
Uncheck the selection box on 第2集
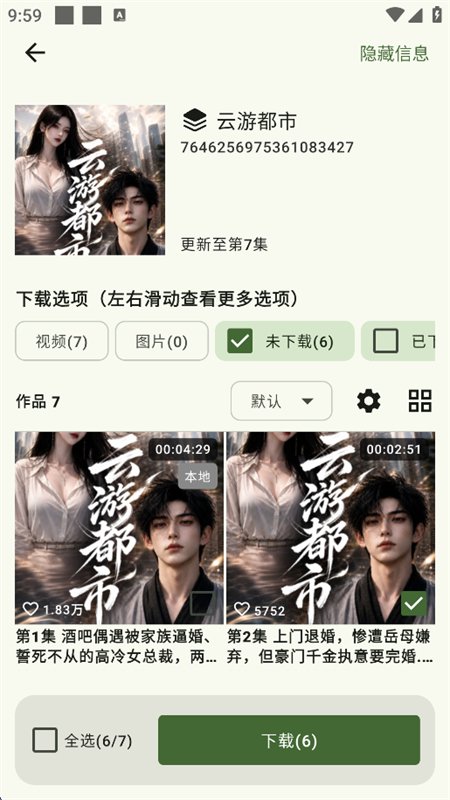[x=414, y=605]
